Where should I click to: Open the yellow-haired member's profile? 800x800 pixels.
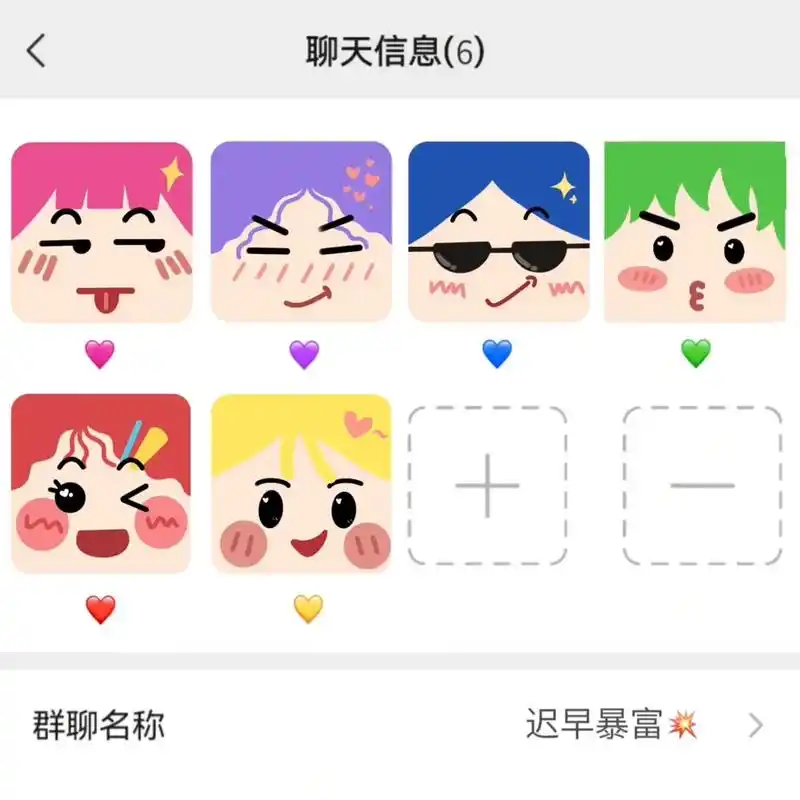pos(301,484)
